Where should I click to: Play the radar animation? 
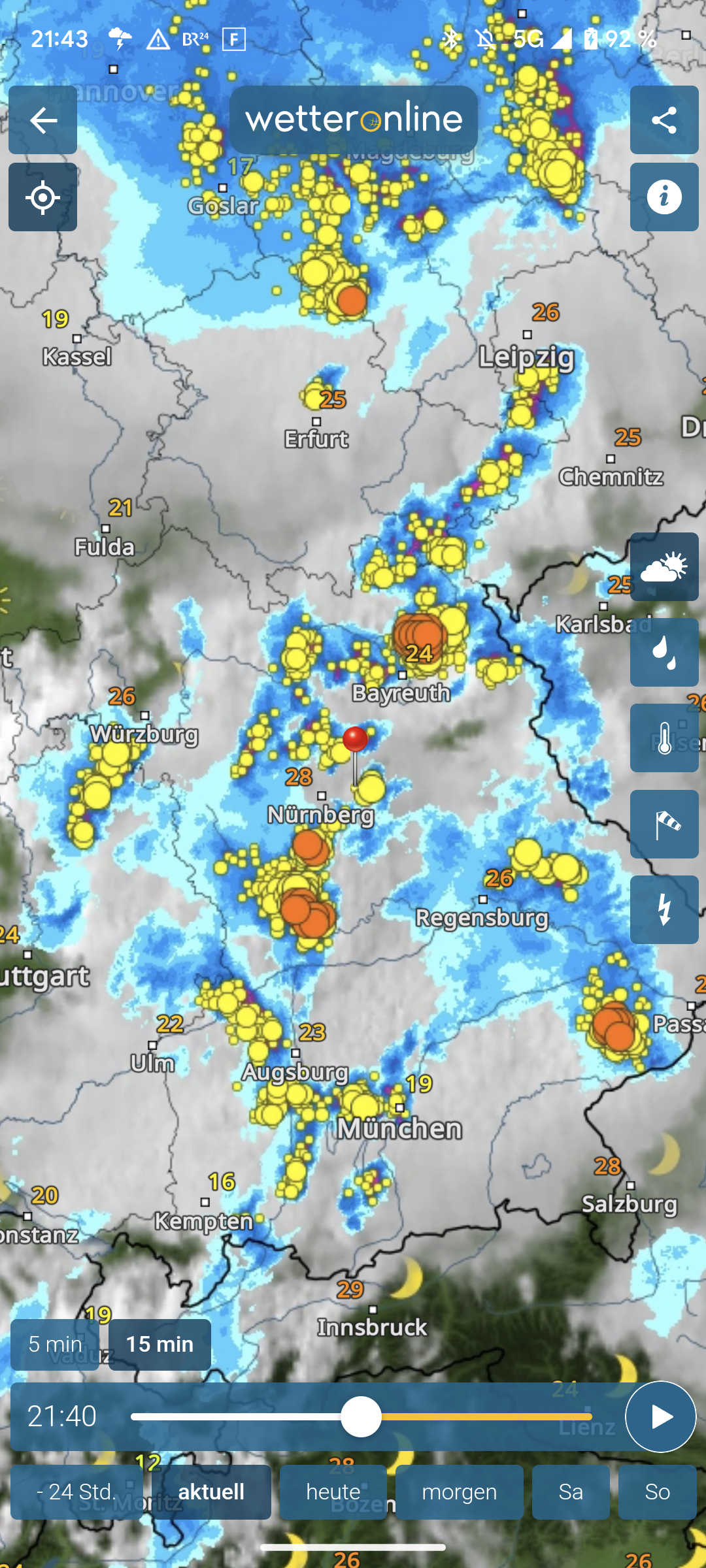[660, 1416]
